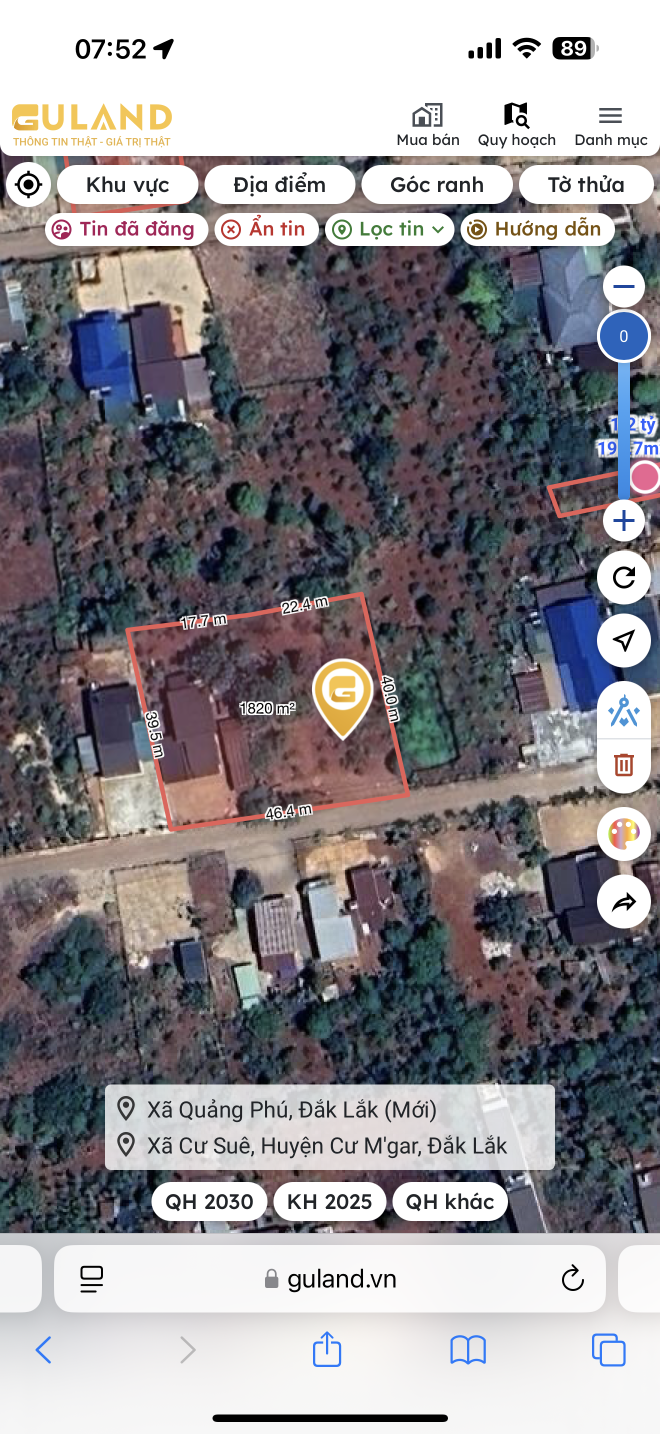Delete the drawn measurement
Image resolution: width=660 pixels, height=1434 pixels.
click(x=624, y=765)
